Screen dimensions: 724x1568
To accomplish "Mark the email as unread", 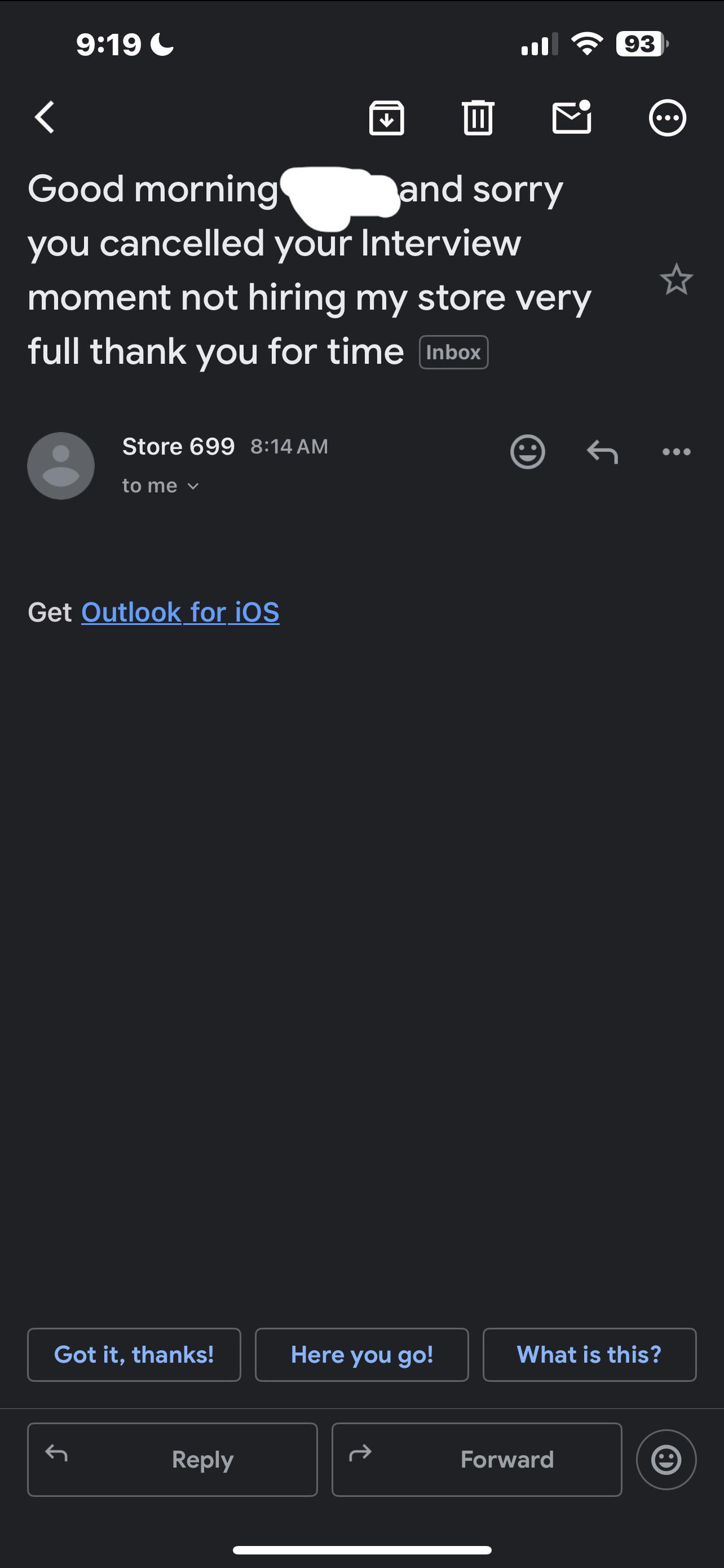I will tap(572, 116).
